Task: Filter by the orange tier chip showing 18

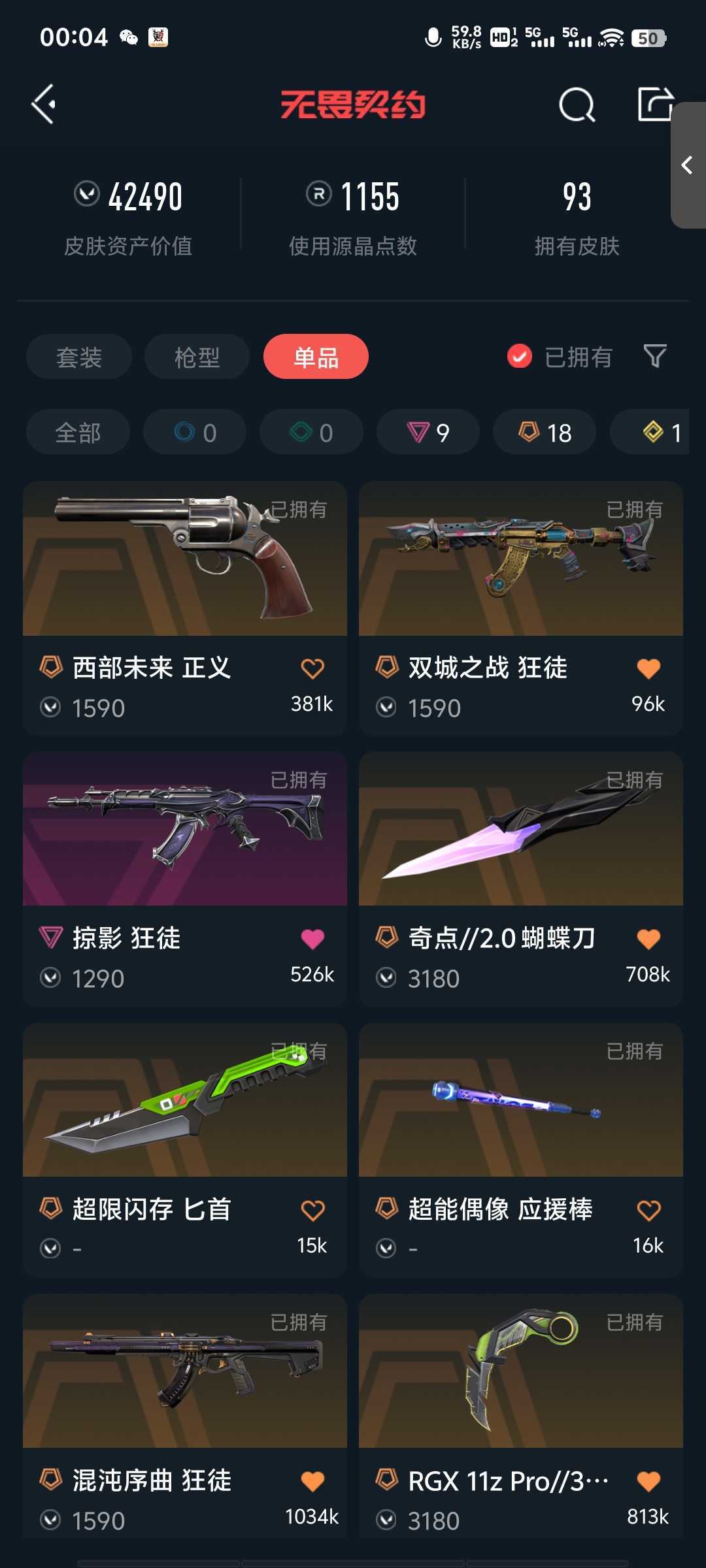Action: click(x=545, y=432)
